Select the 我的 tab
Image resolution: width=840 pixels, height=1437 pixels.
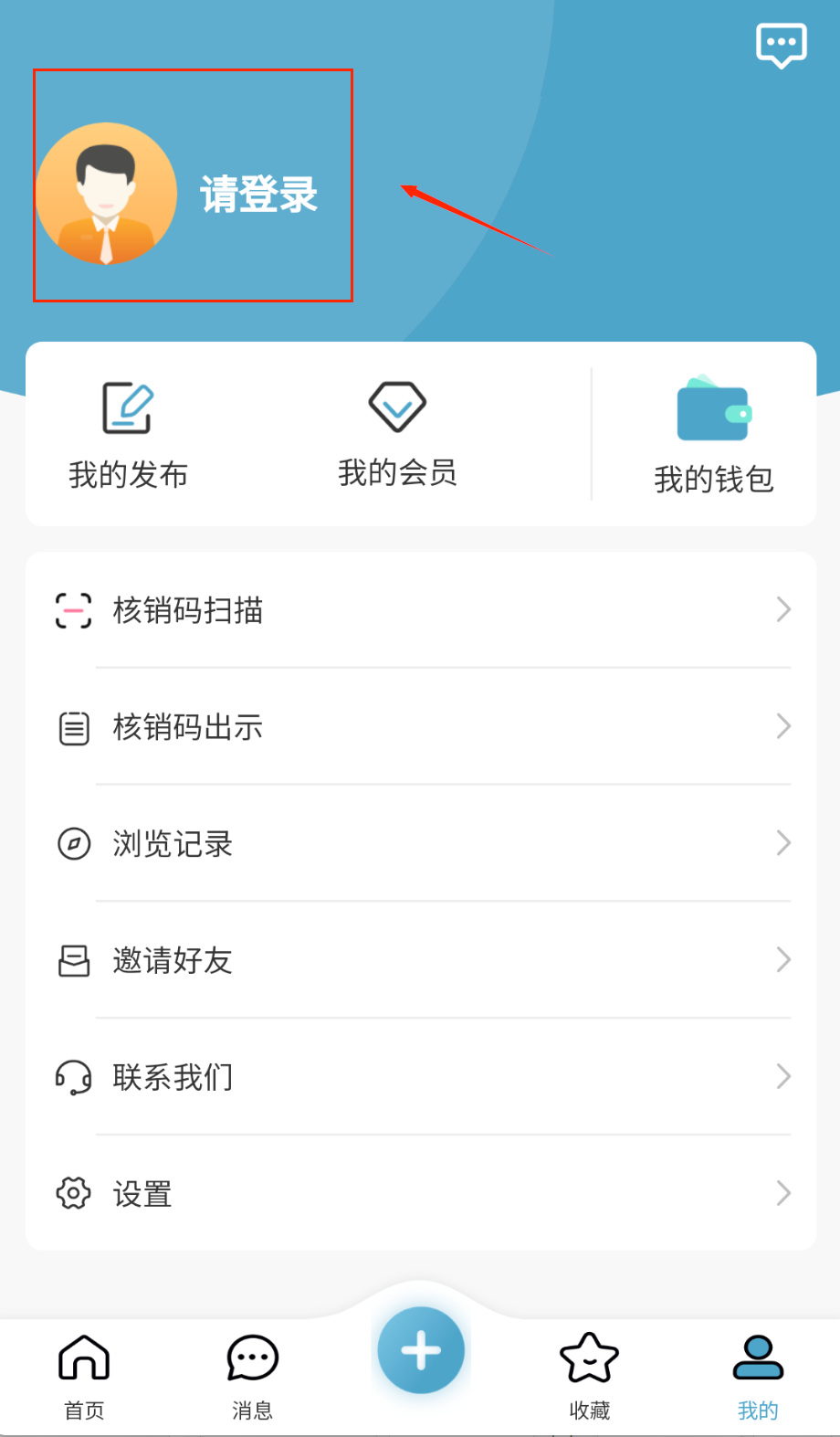tap(758, 1377)
